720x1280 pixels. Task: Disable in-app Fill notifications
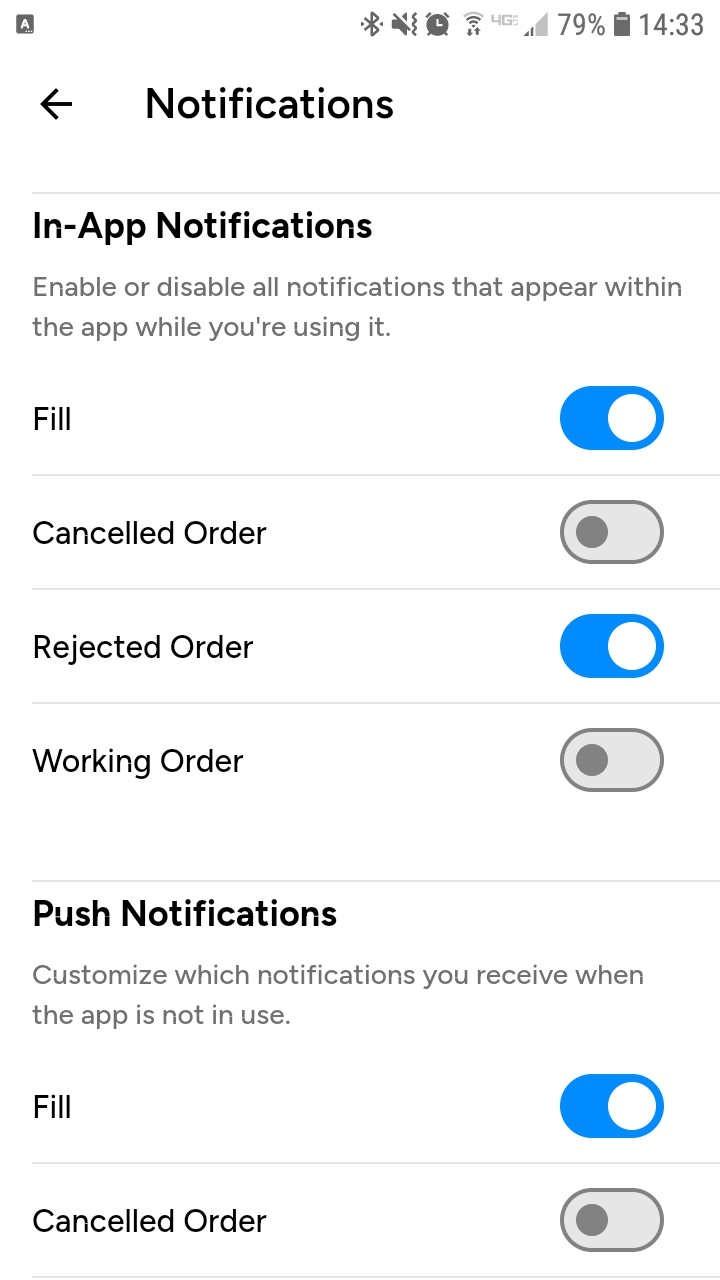[x=611, y=418]
